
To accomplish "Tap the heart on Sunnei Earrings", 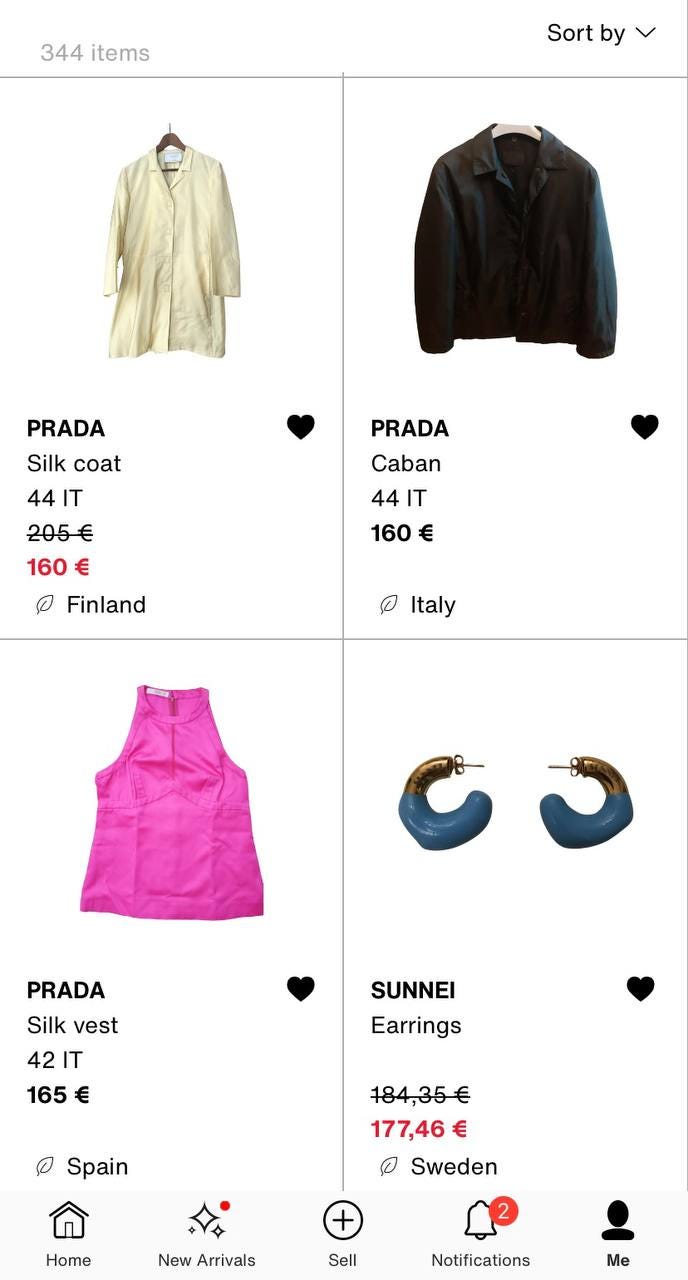I will [x=640, y=989].
